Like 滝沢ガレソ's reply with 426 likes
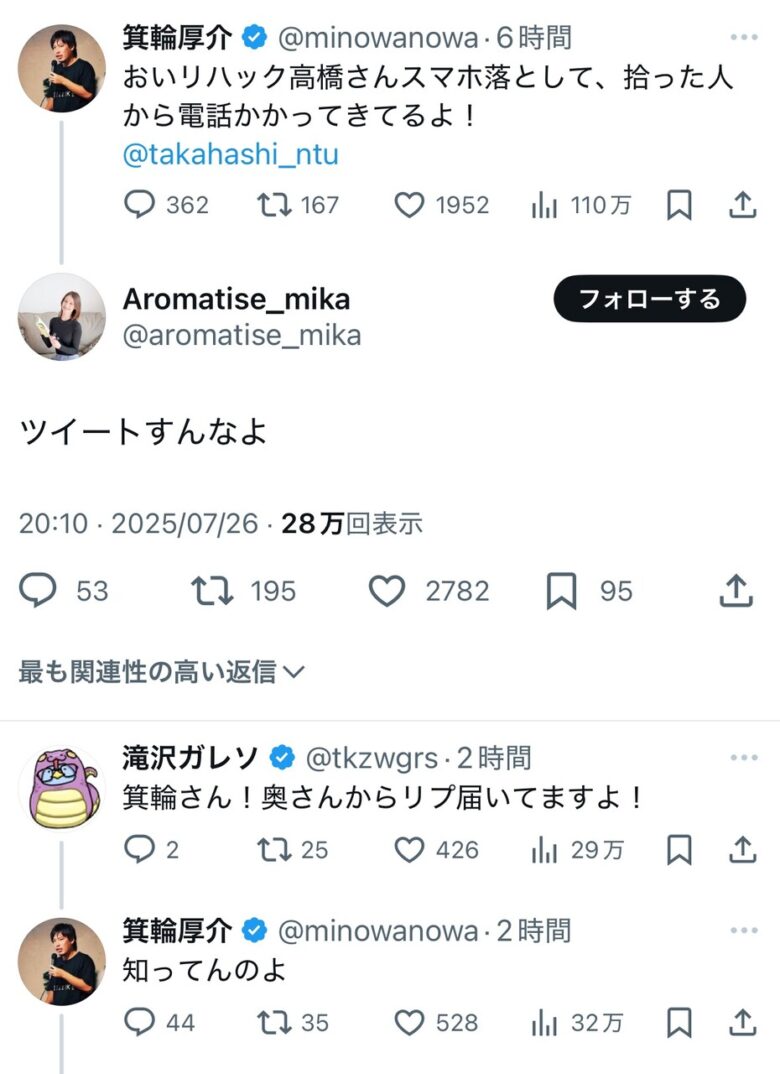 (x=409, y=850)
